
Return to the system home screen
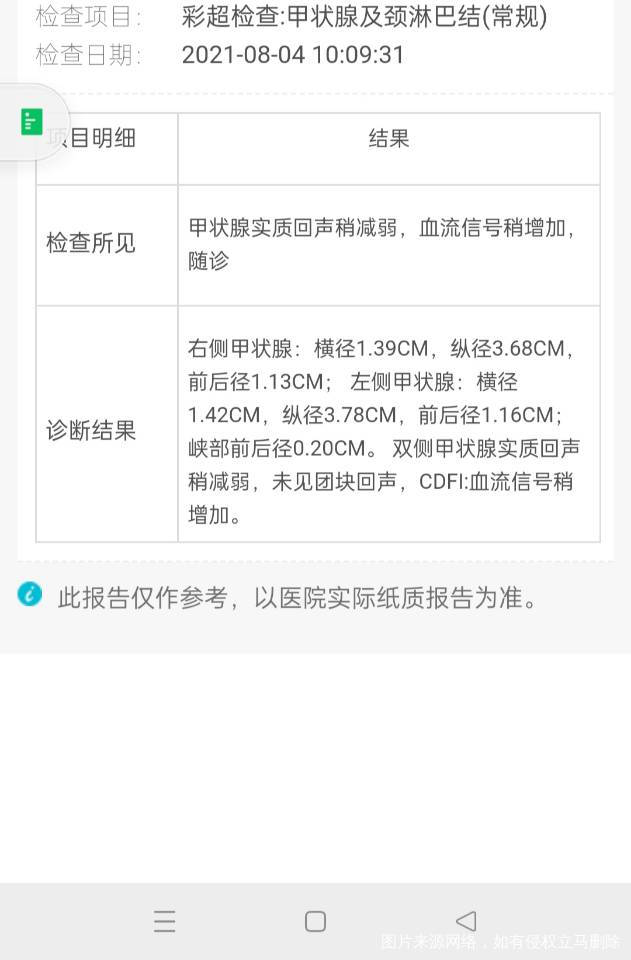click(x=315, y=921)
